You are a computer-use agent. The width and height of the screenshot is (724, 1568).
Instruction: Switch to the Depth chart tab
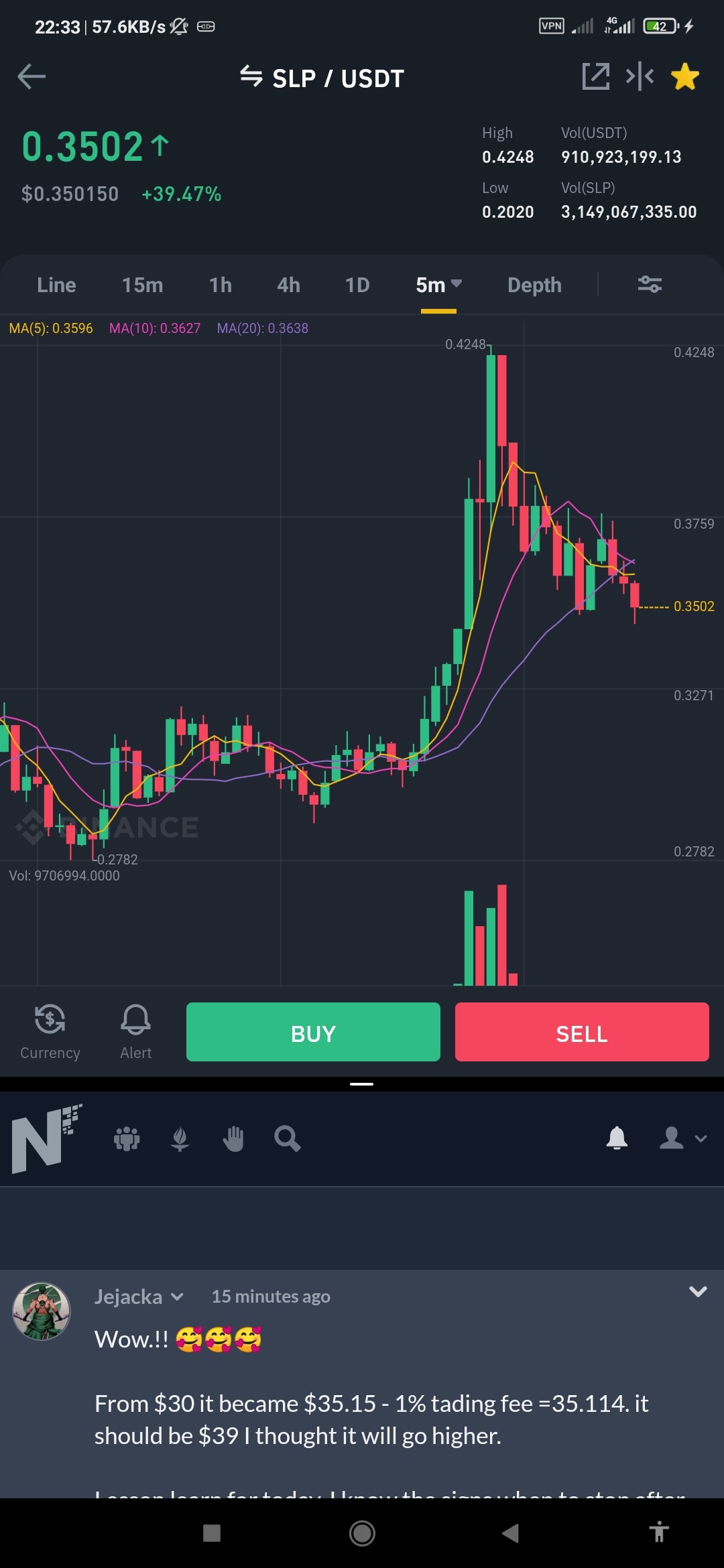click(534, 285)
